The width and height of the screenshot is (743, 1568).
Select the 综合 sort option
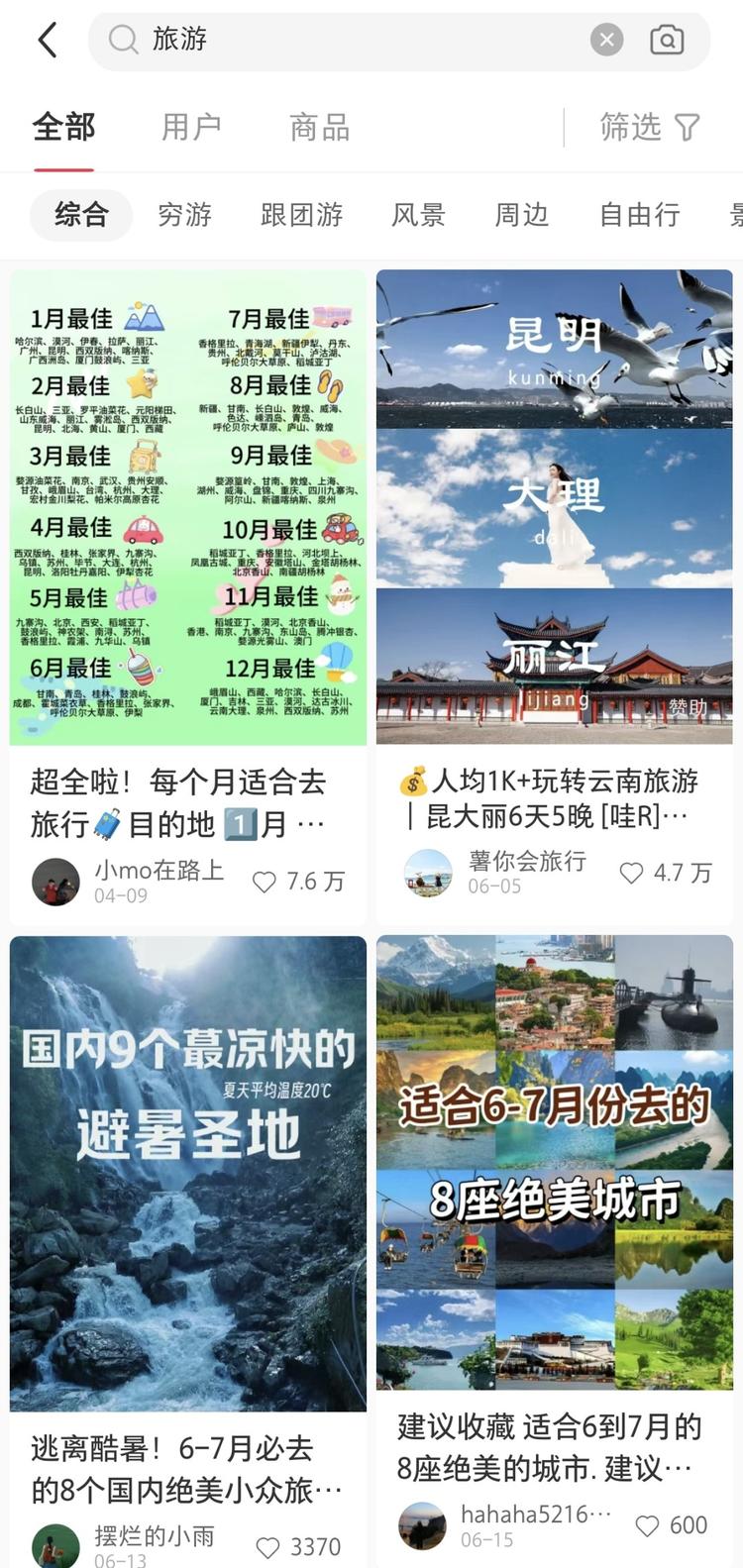(80, 214)
